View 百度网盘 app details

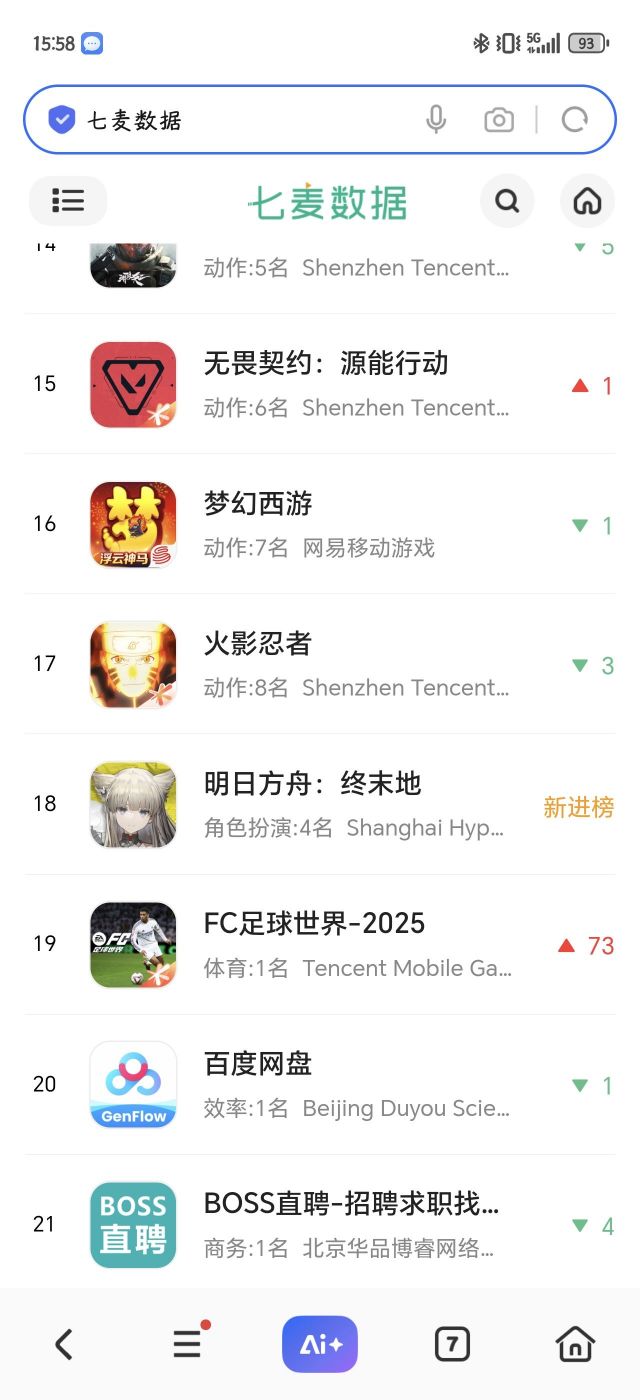click(x=320, y=1084)
